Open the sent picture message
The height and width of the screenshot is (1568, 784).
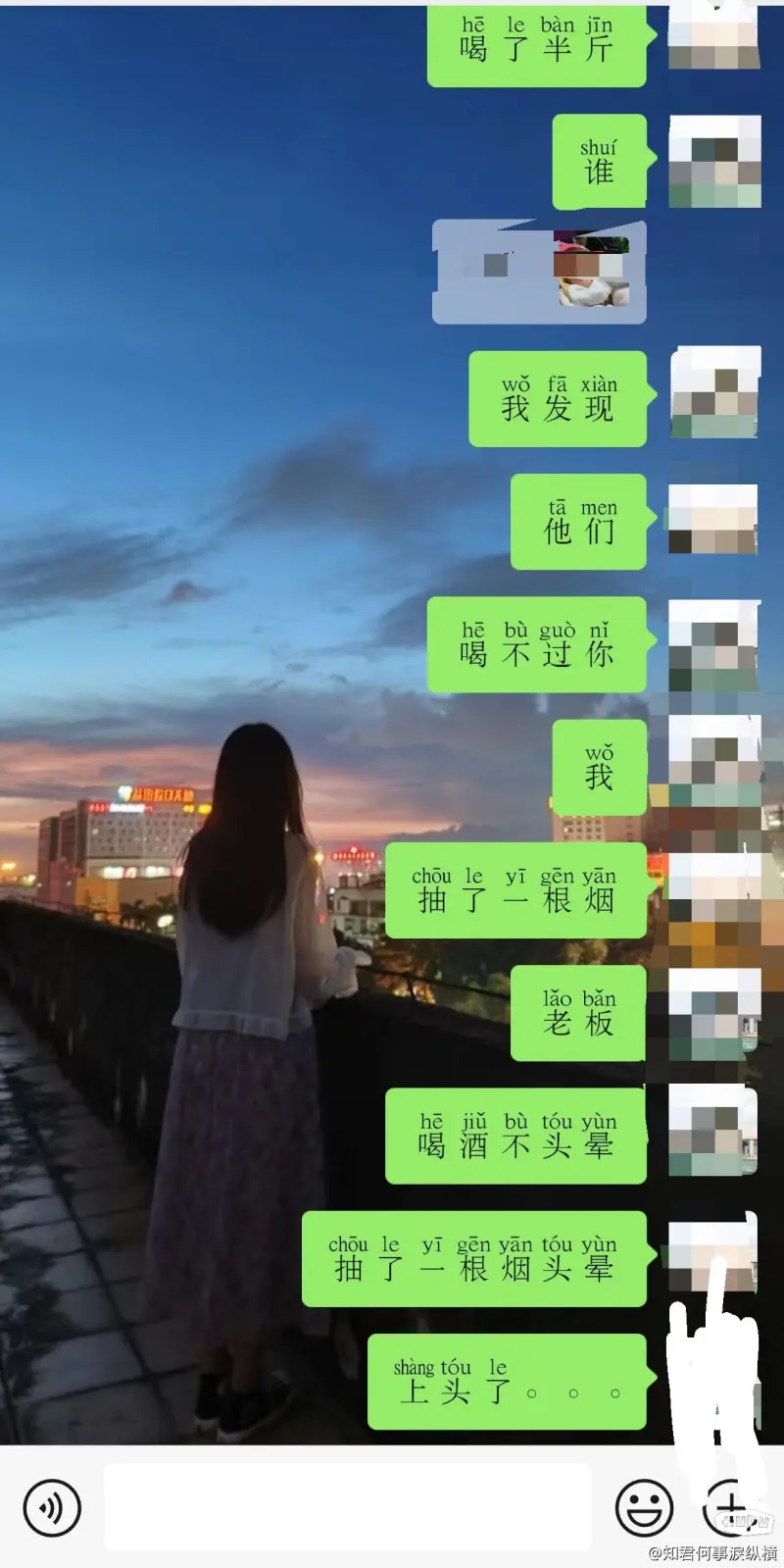[x=540, y=272]
